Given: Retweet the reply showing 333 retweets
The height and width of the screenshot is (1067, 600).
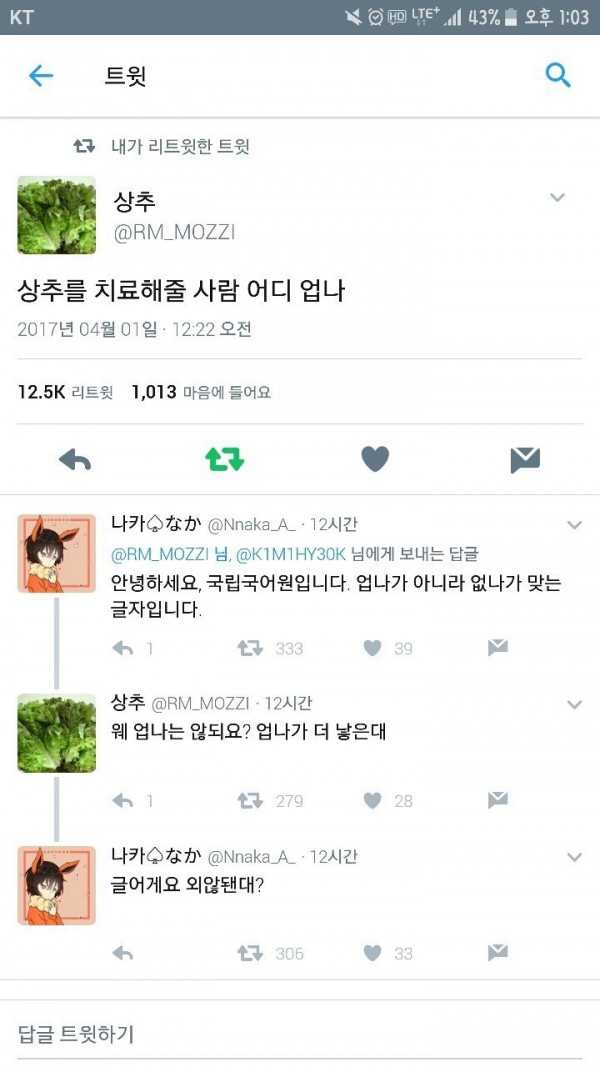Looking at the screenshot, I should point(250,648).
